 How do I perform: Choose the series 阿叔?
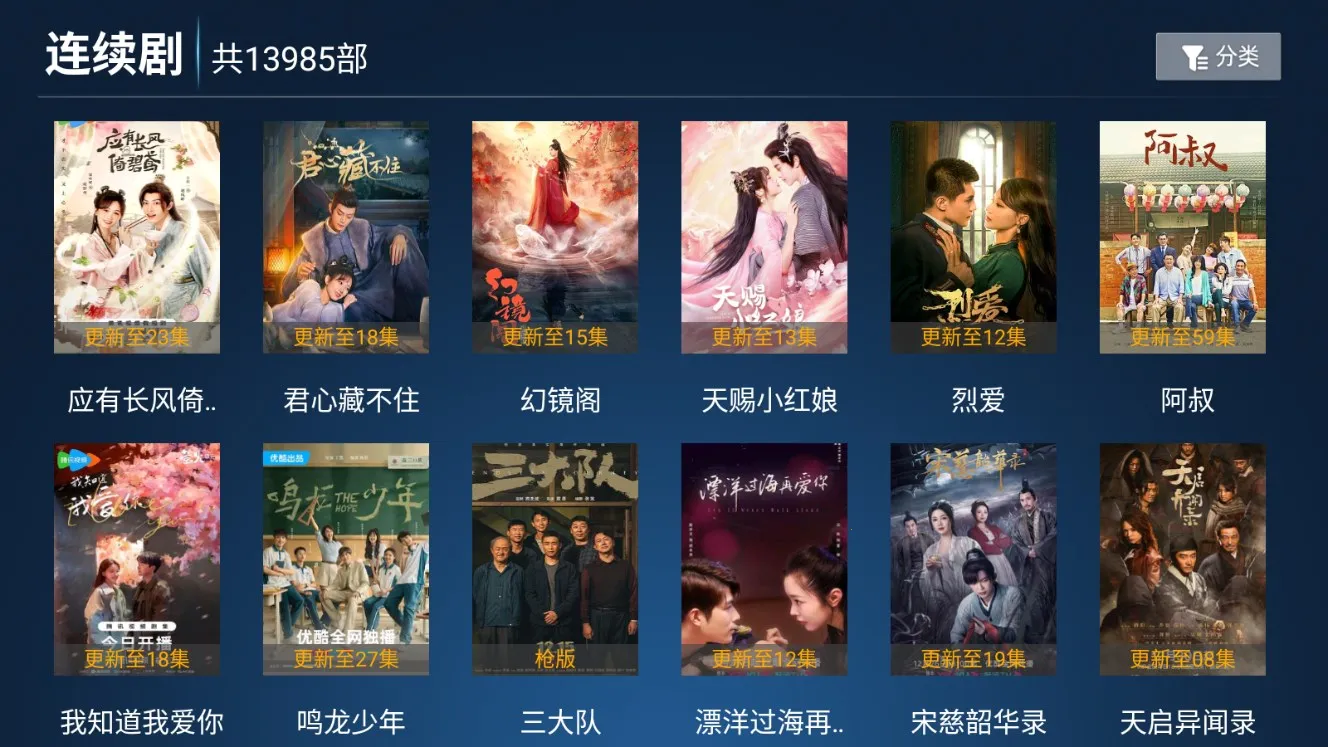1182,237
